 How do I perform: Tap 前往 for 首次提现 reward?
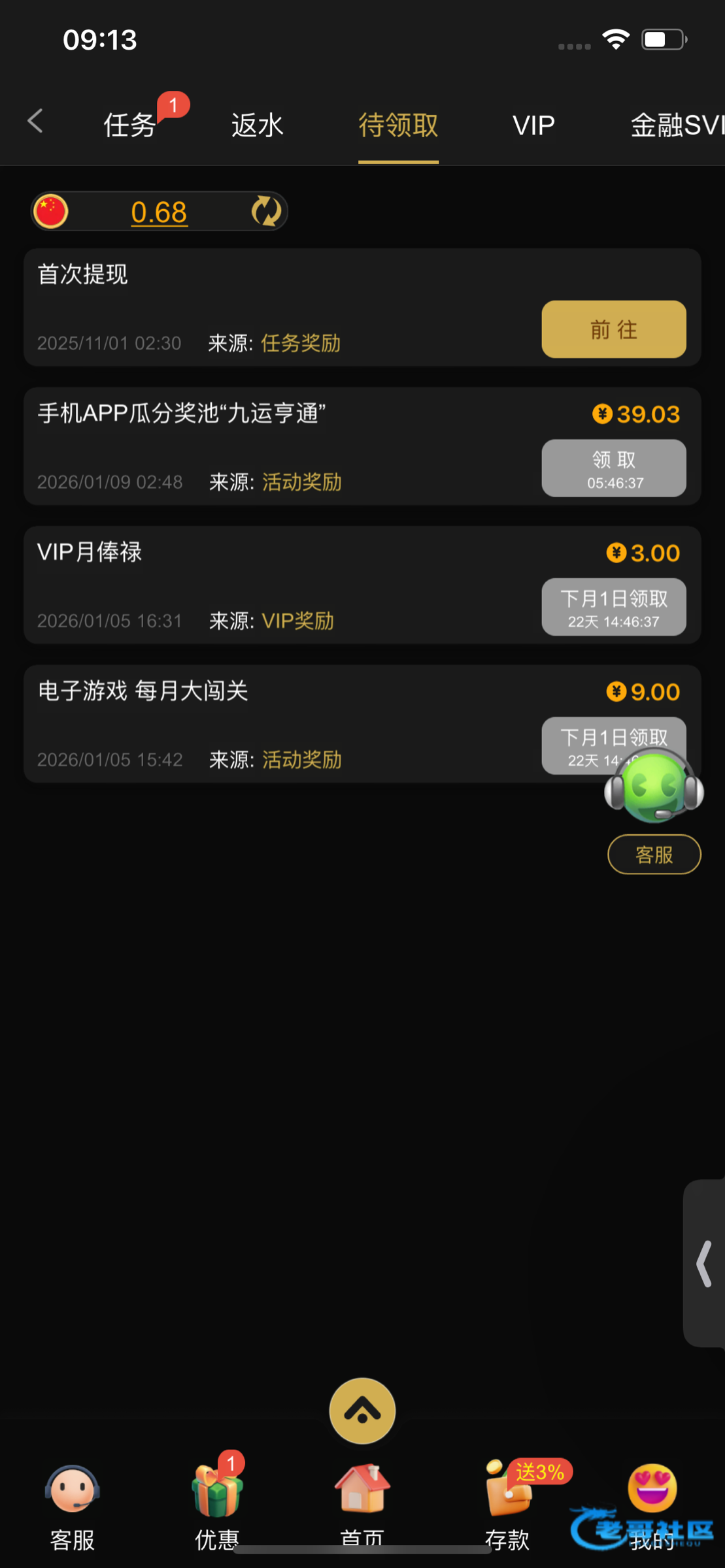click(613, 329)
